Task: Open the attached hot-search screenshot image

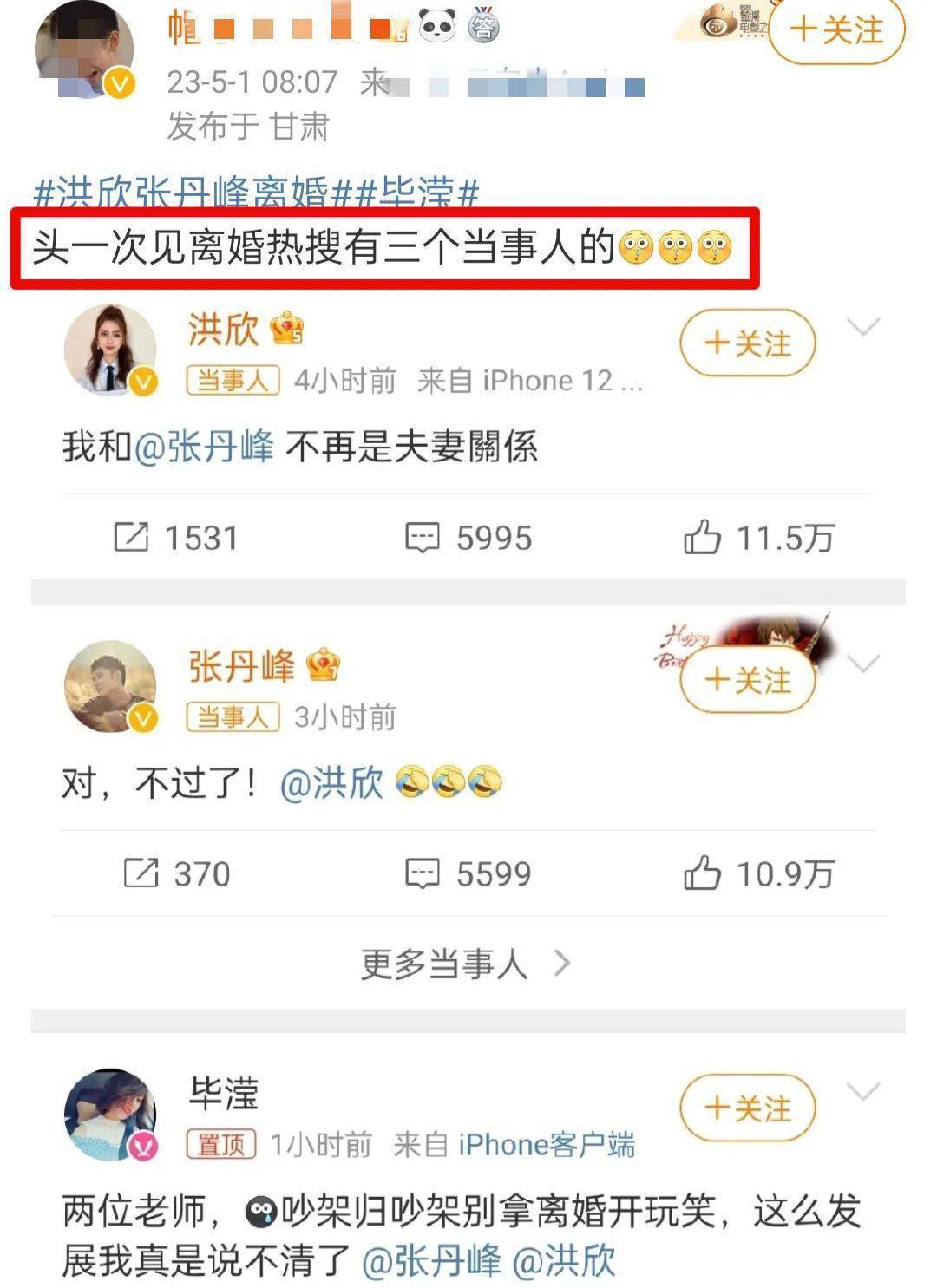Action: click(x=468, y=781)
